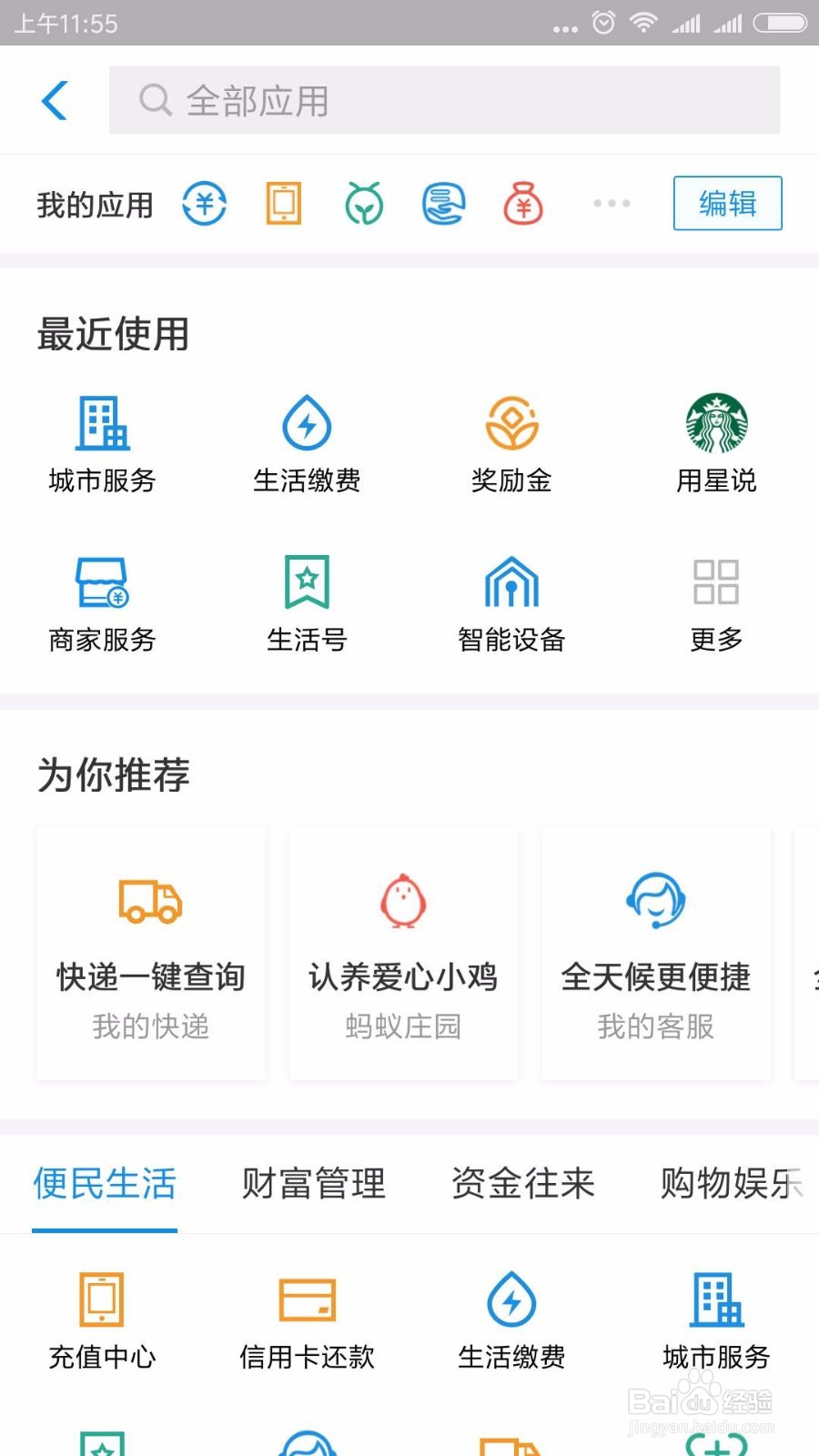819x1456 pixels.
Task: Open 生活缴费 utility payment
Action: pos(307,443)
